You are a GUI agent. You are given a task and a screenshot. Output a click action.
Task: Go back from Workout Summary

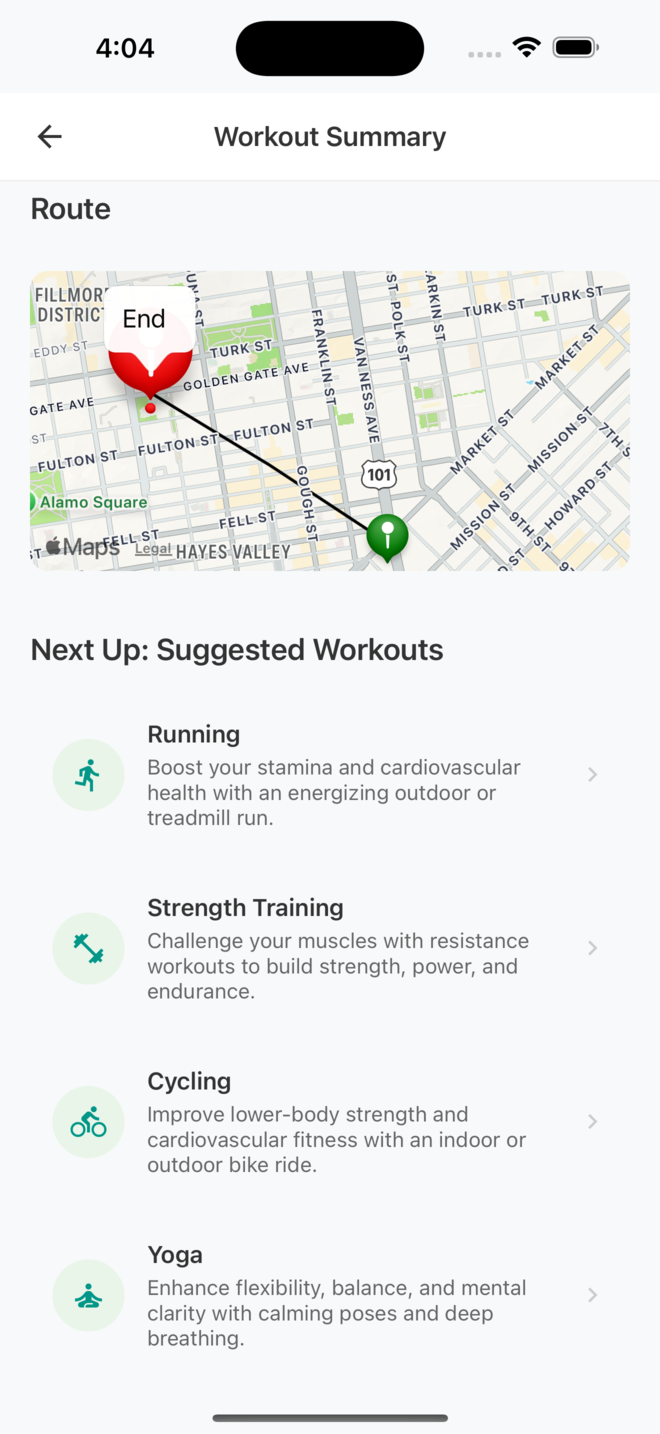(x=49, y=137)
